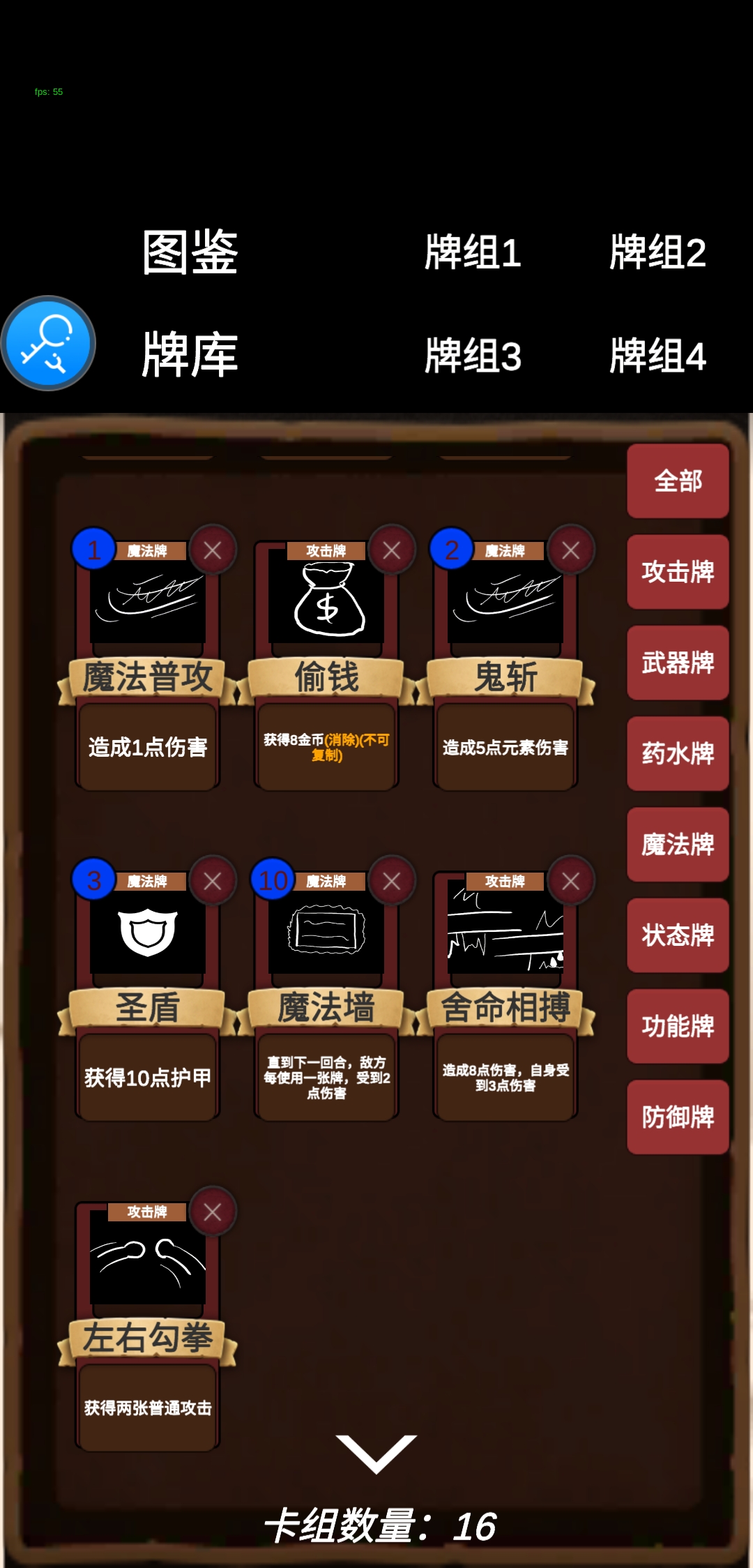Filter by 攻击牌 attack cards
Viewport: 753px width, 1568px height.
tap(678, 572)
